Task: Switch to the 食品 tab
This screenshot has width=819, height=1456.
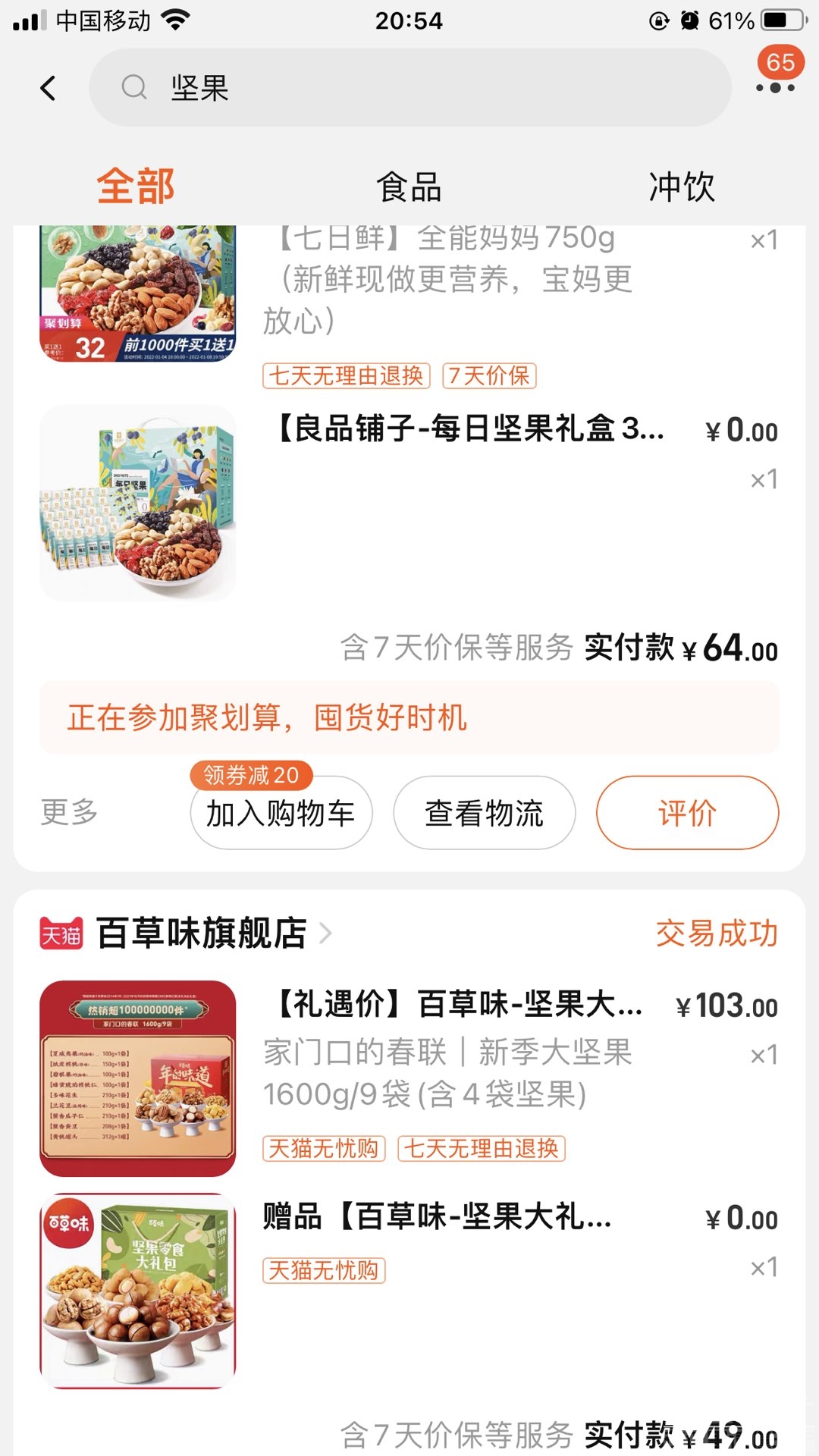Action: tap(409, 187)
